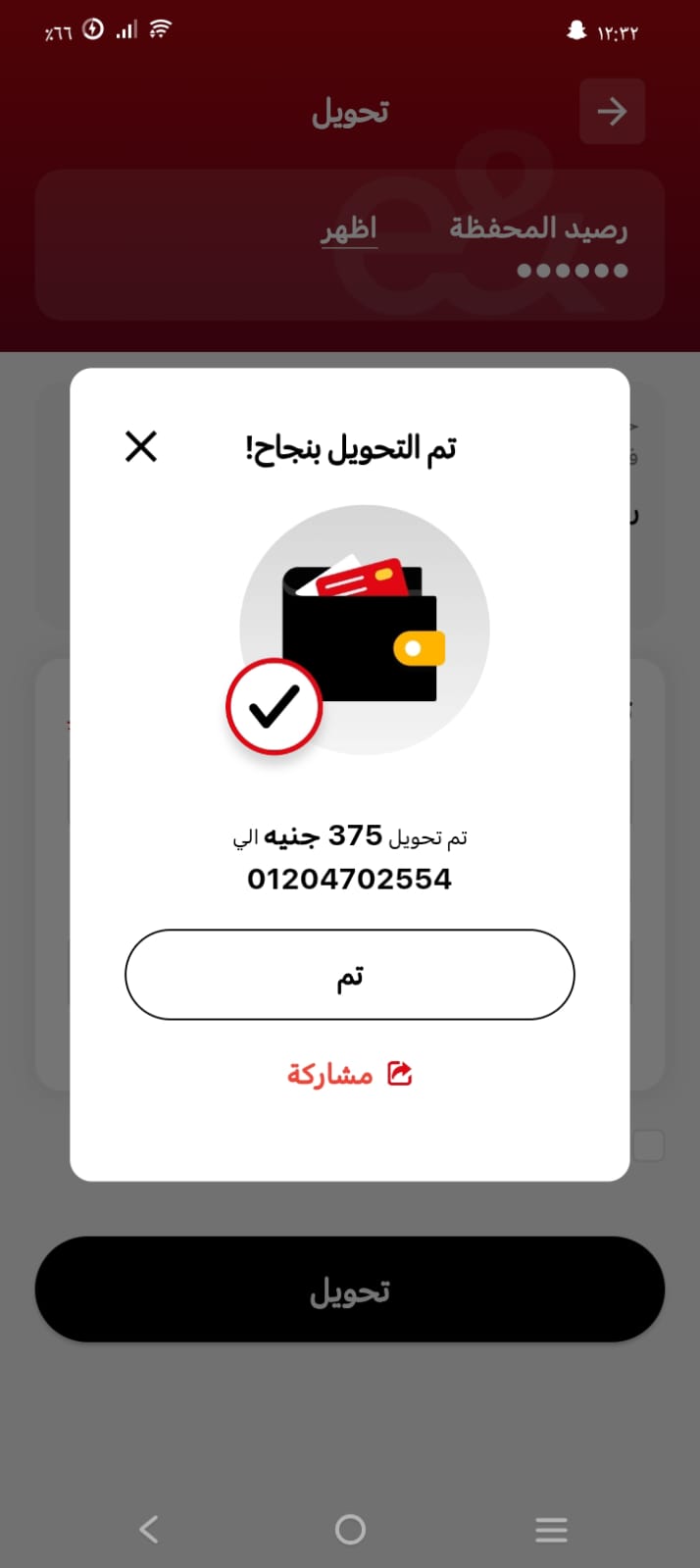Share the transfer receipt via مشاركة

click(349, 1075)
